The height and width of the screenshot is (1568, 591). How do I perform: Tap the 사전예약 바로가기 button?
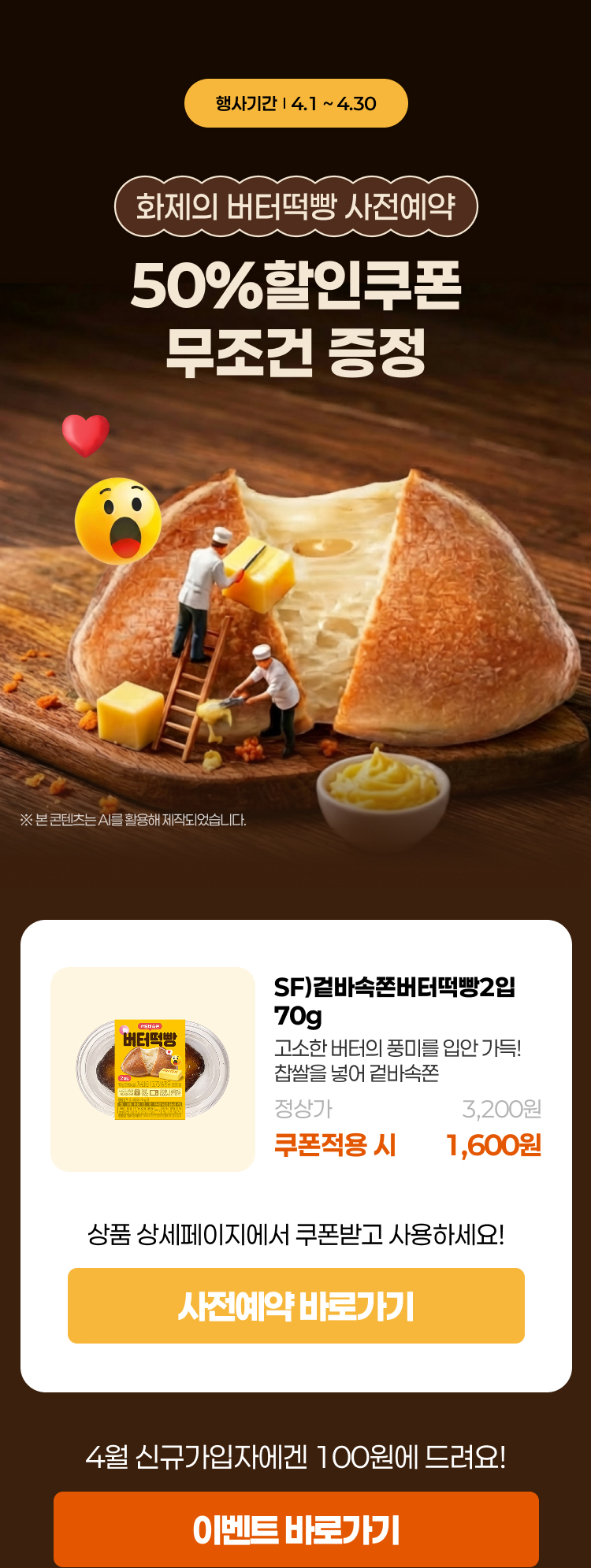295,1306
